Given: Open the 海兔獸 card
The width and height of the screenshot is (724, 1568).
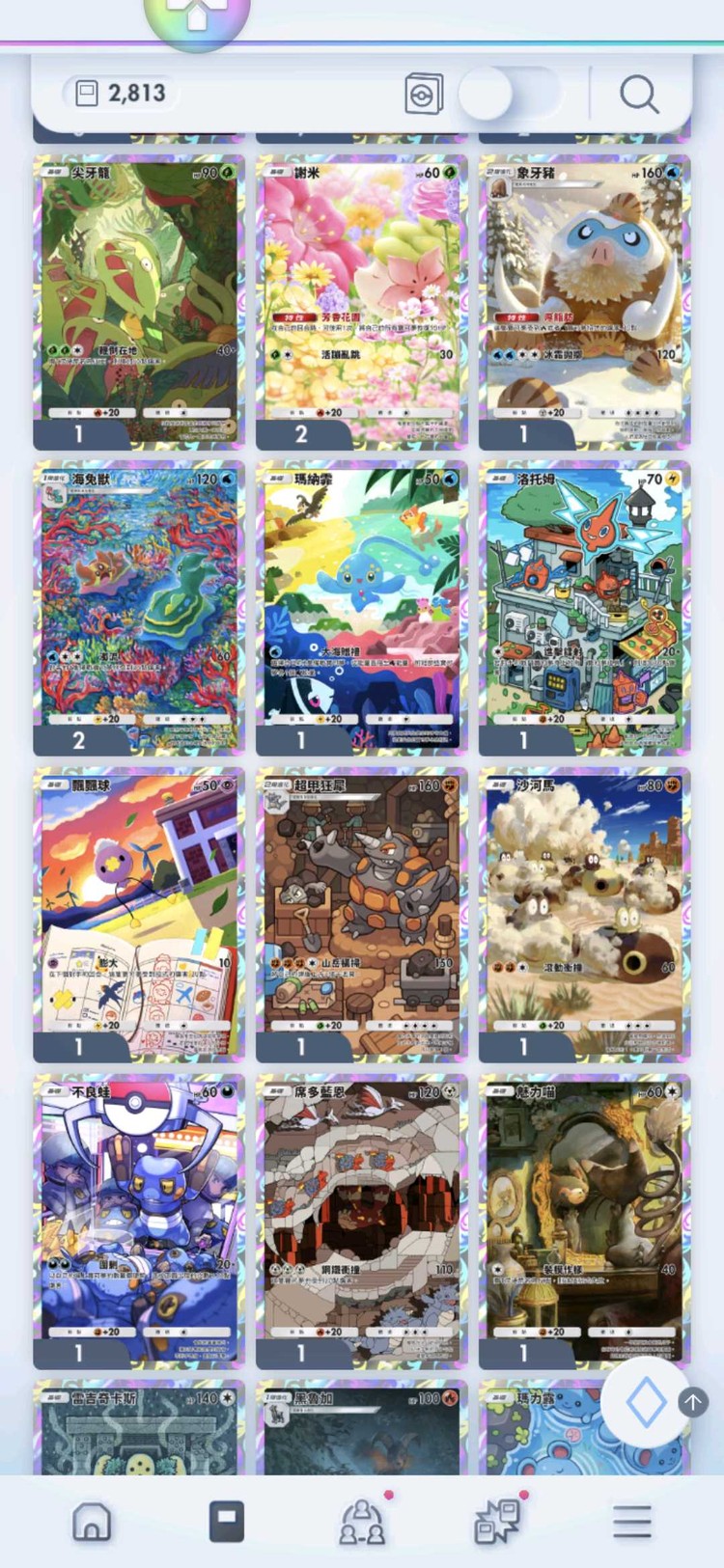Looking at the screenshot, I should (x=139, y=606).
